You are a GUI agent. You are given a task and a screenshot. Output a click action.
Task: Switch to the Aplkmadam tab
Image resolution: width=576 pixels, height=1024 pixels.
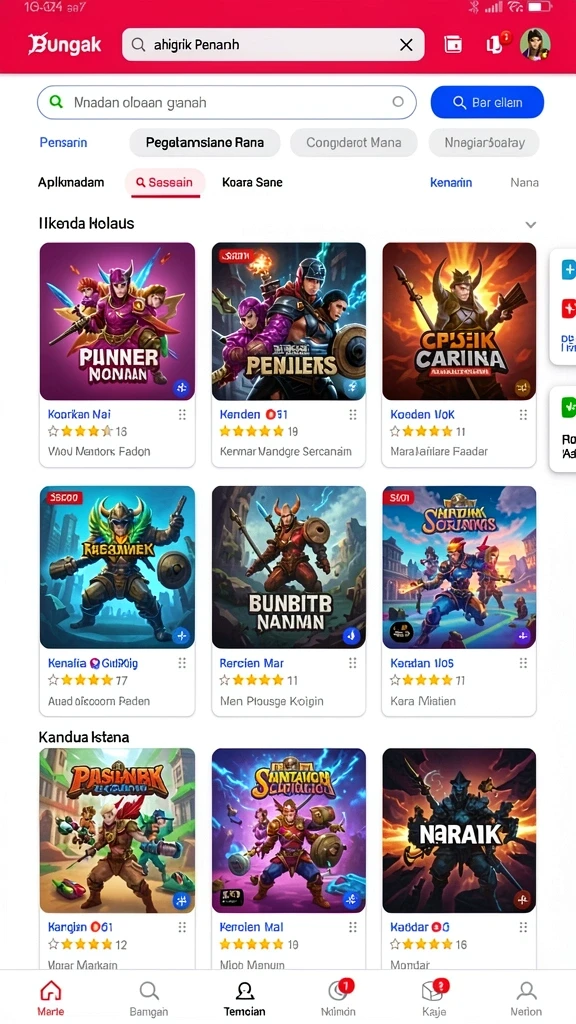point(71,182)
